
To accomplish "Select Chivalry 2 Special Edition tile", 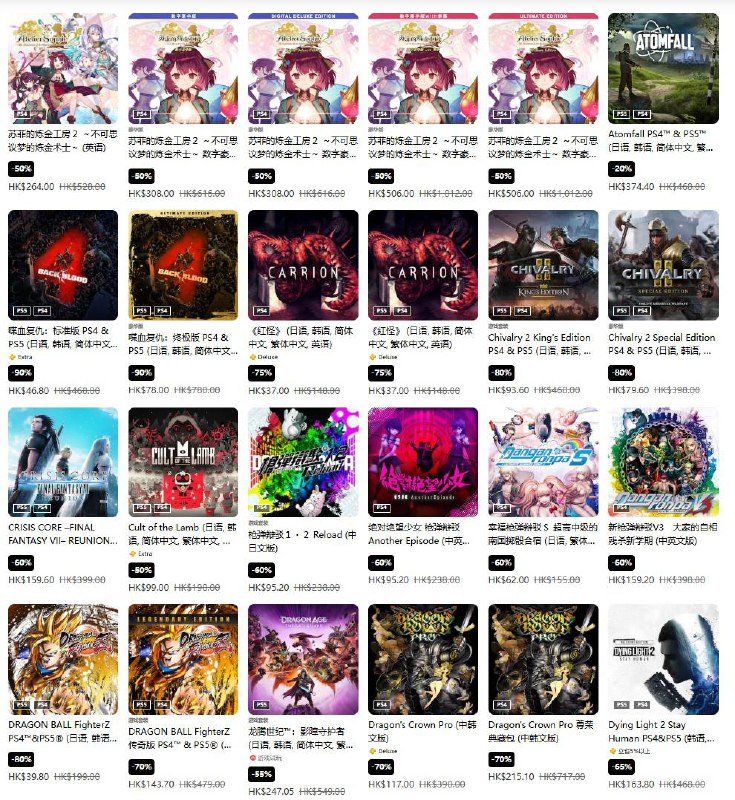I will click(x=663, y=265).
